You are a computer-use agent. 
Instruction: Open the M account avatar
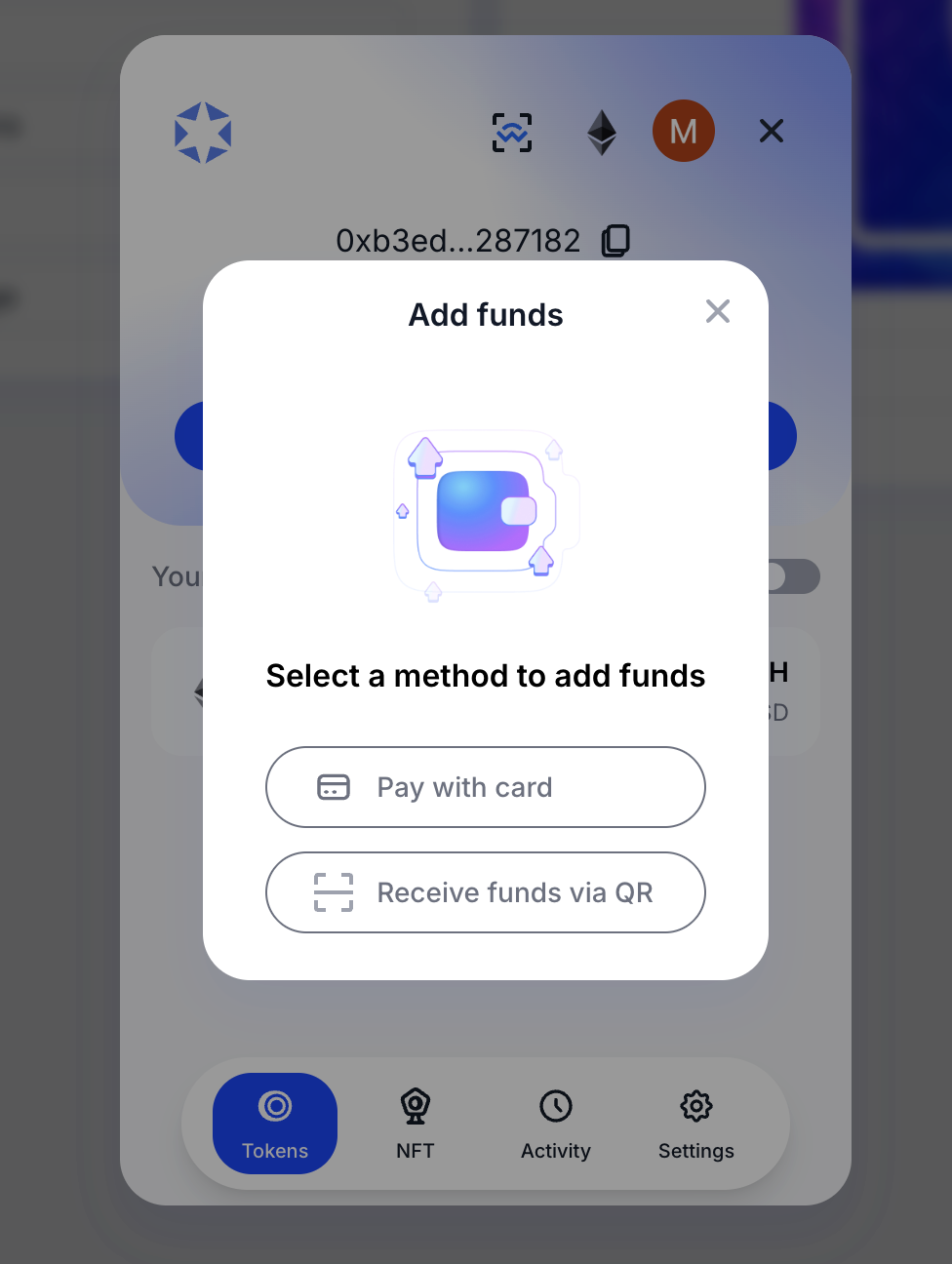coord(684,131)
